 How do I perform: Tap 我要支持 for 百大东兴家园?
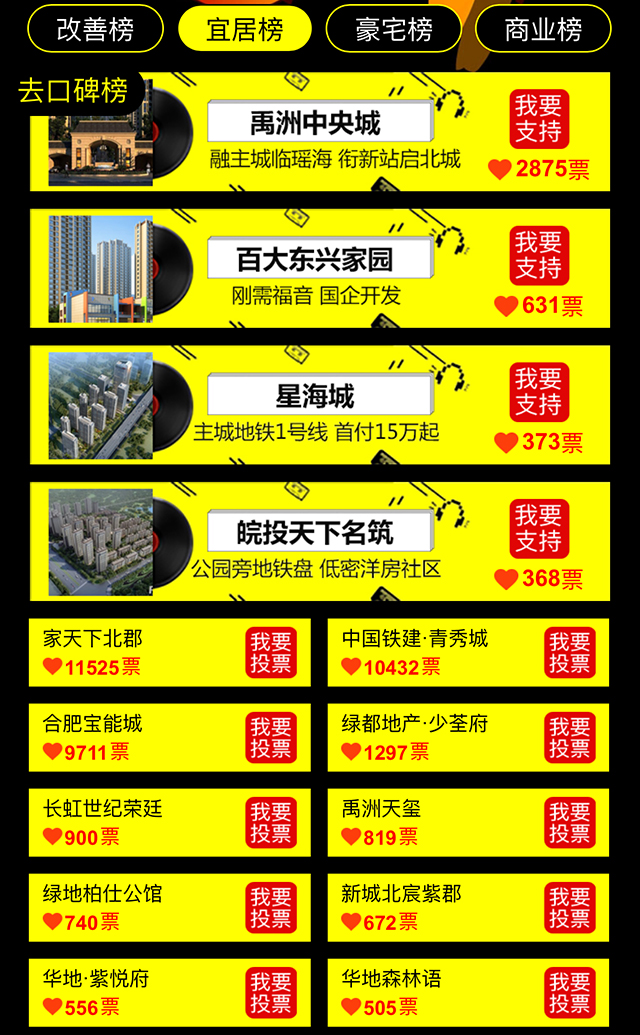[x=539, y=255]
